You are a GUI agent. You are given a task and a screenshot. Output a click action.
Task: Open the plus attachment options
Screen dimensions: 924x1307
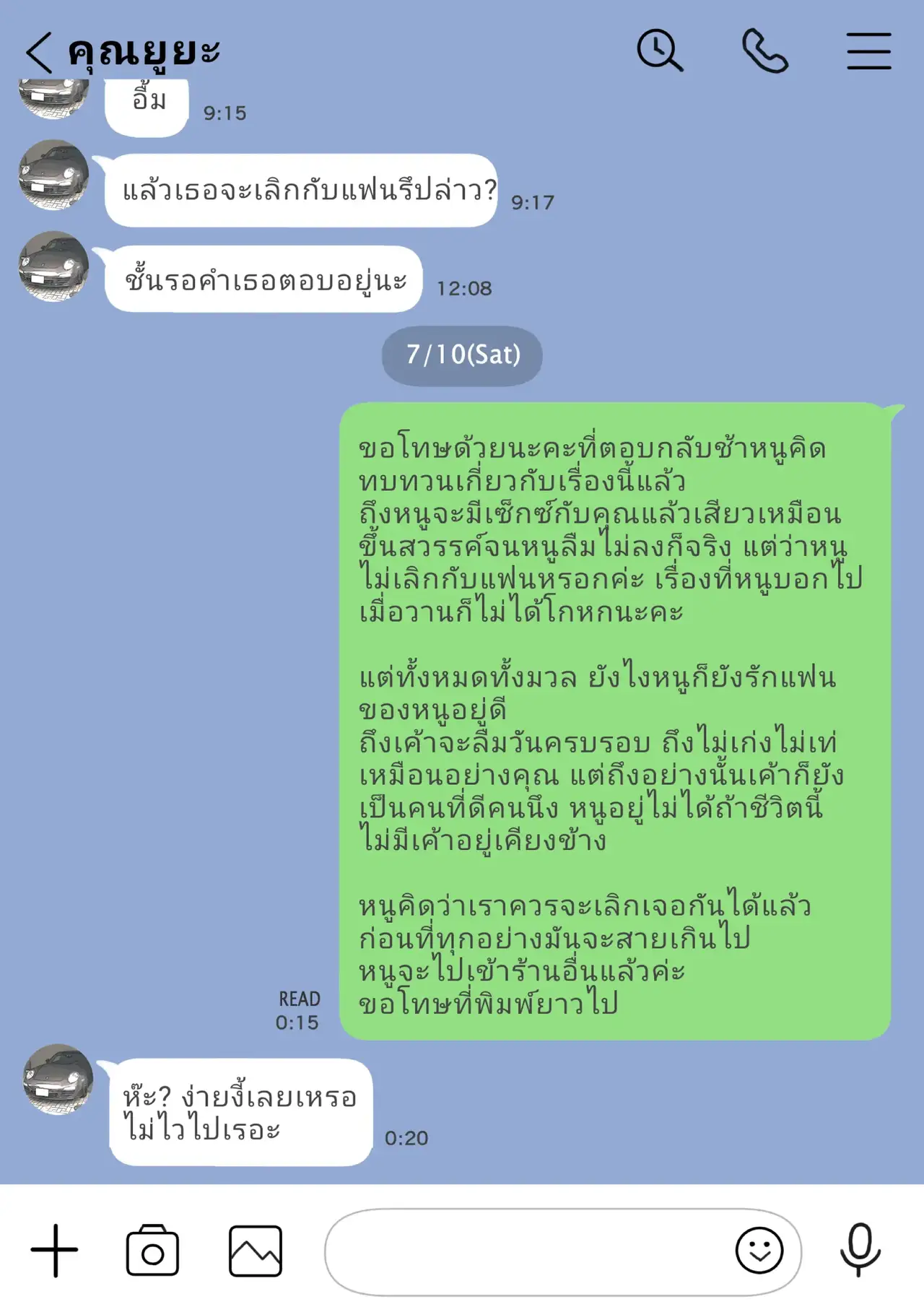point(54,1251)
